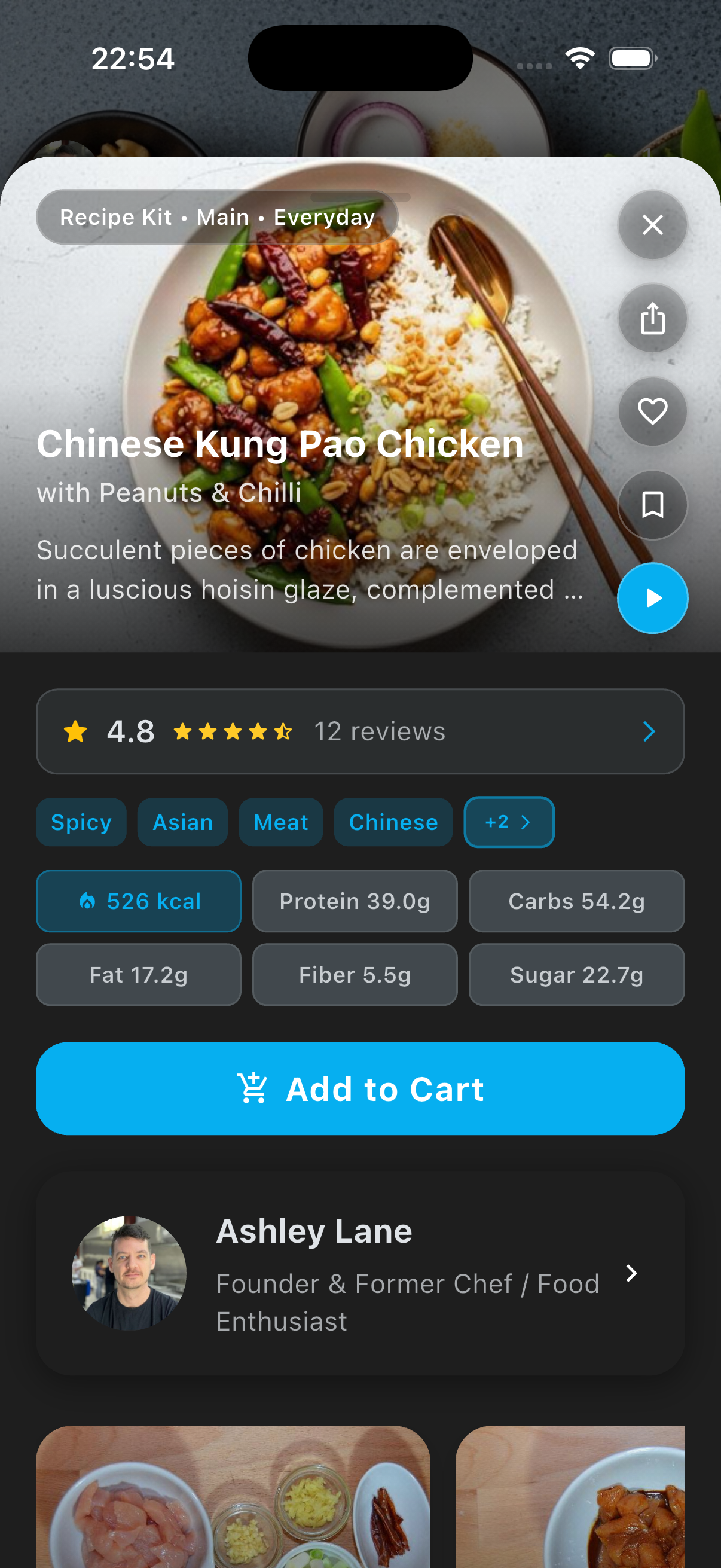Tap the Protein 39.0g info chip
721x1568 pixels.
[x=355, y=901]
